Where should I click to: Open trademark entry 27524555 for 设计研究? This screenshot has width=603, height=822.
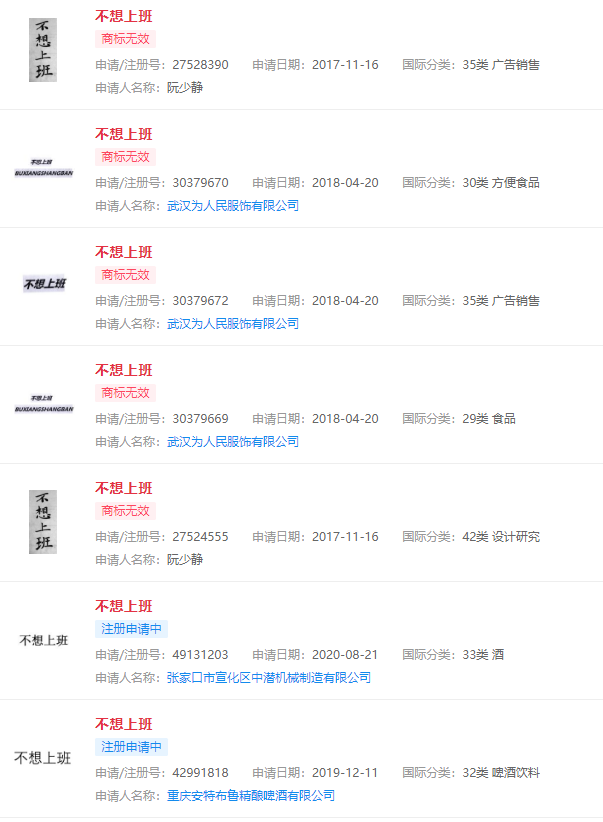[124, 488]
